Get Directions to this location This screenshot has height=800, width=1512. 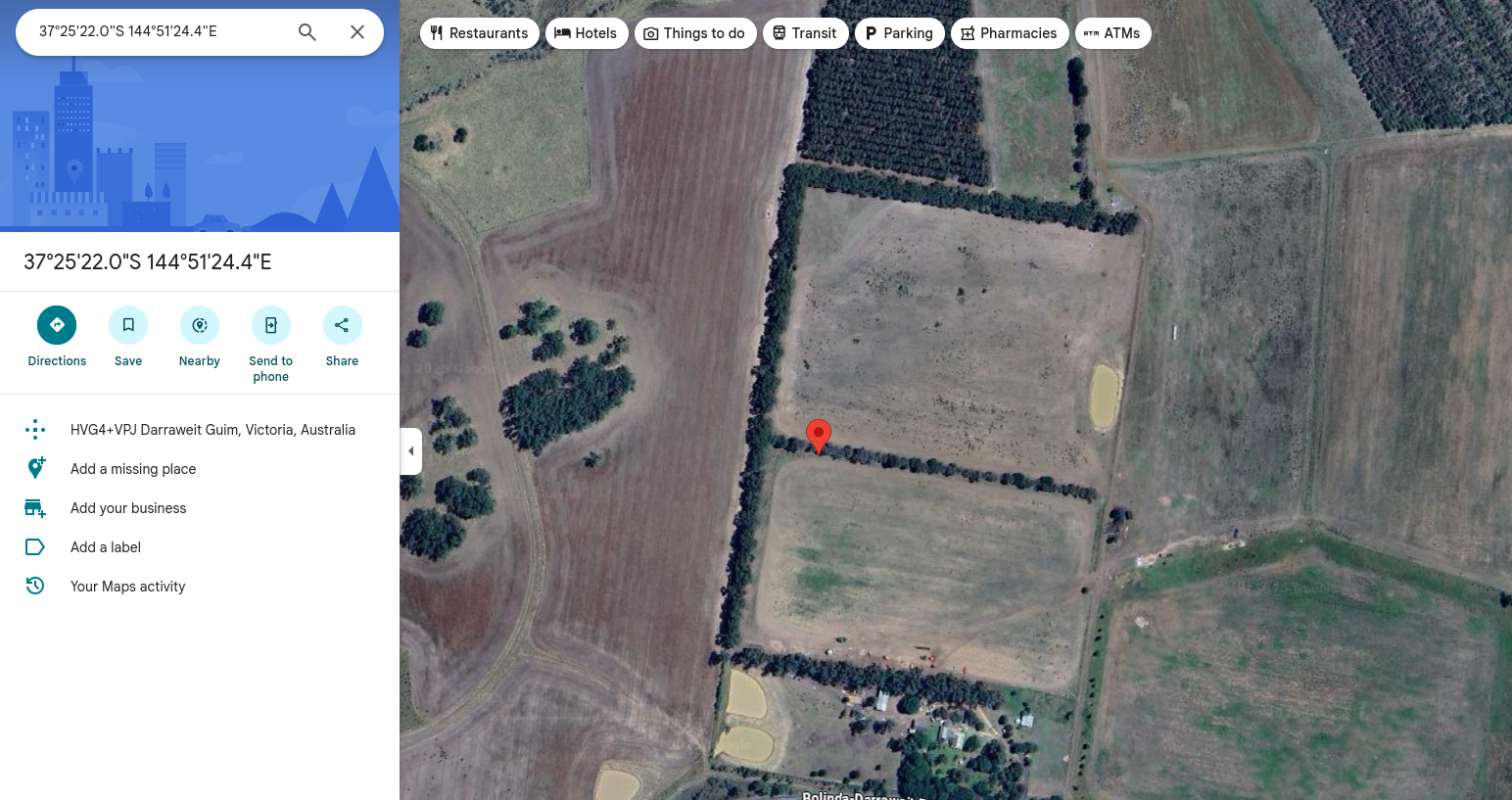tap(57, 325)
